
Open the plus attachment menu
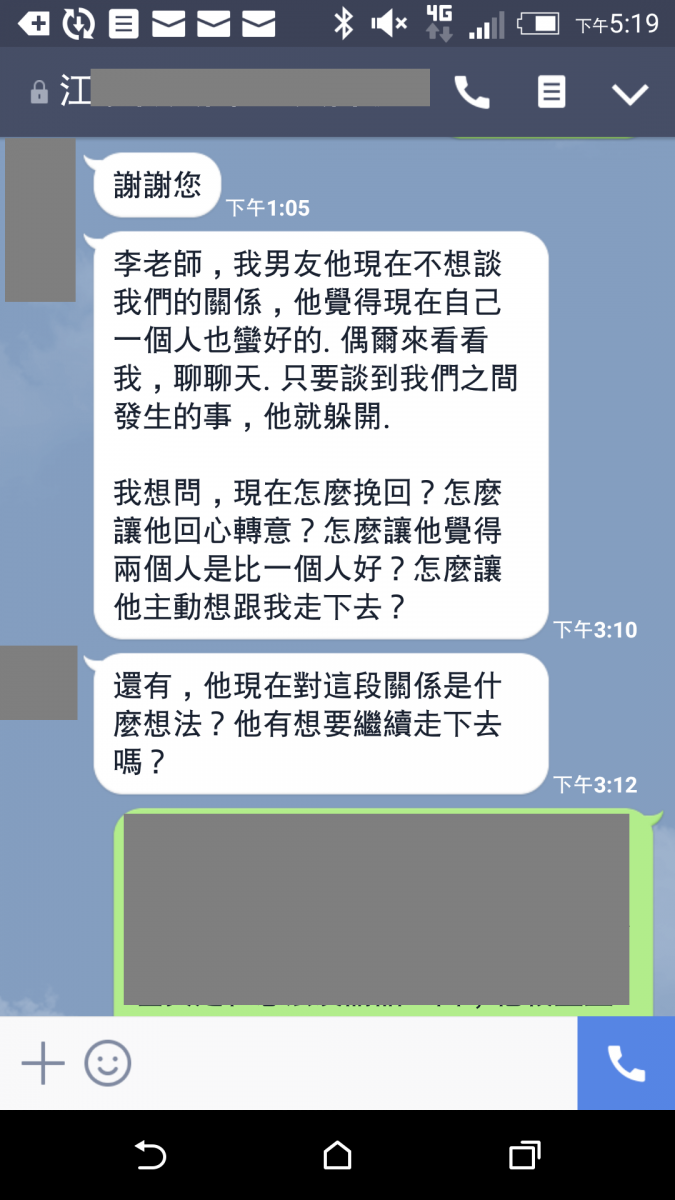pyautogui.click(x=43, y=1063)
